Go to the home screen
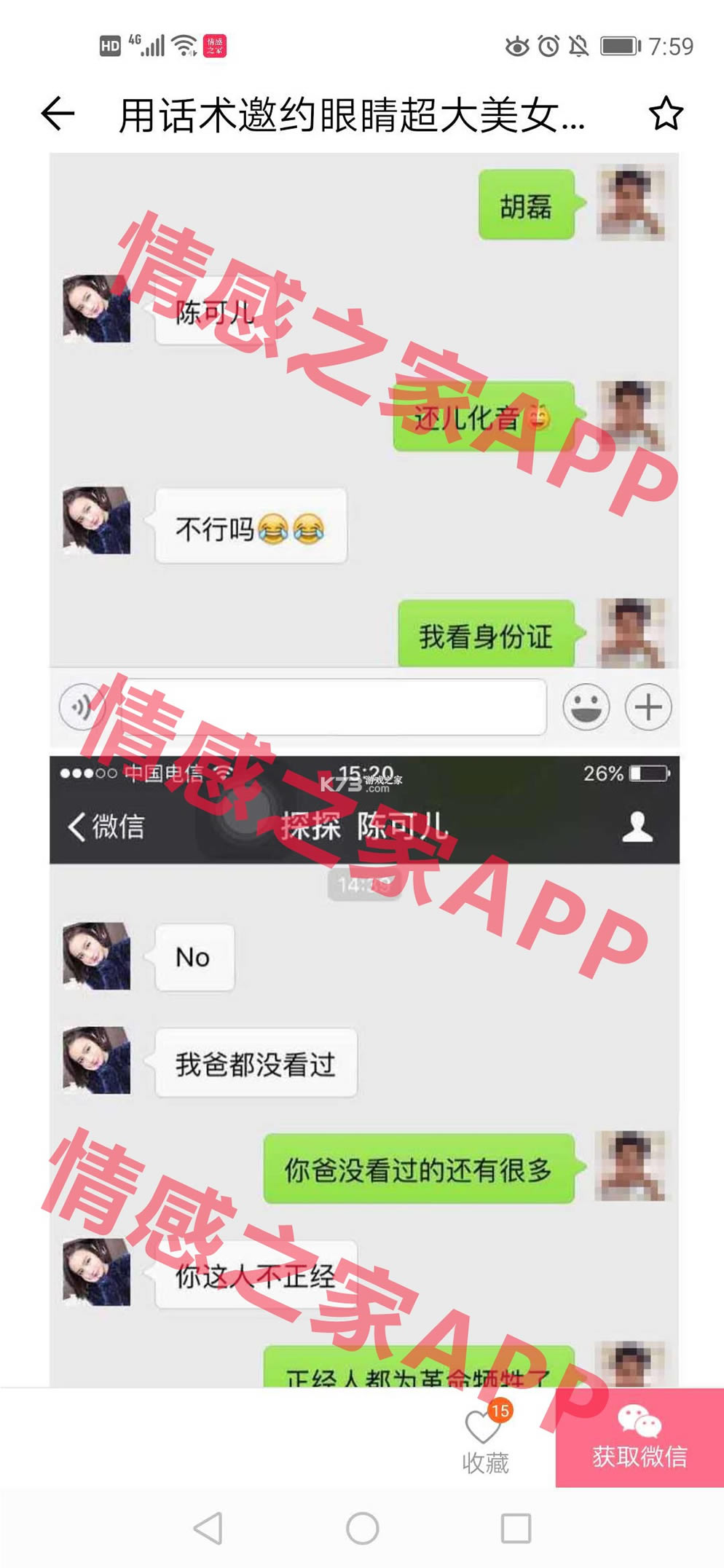Image resolution: width=724 pixels, height=1568 pixels. pos(362,1528)
